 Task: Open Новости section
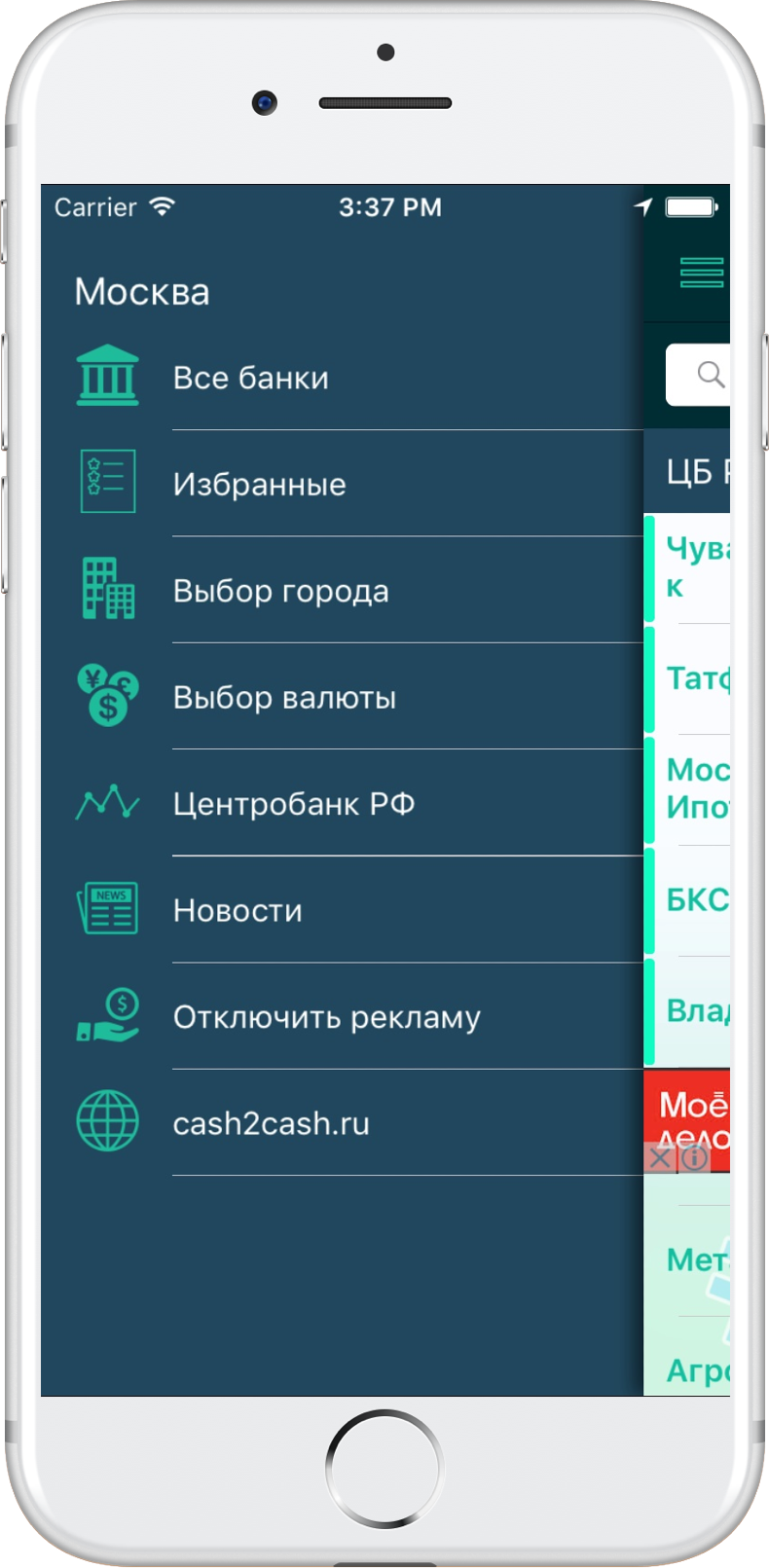[238, 910]
